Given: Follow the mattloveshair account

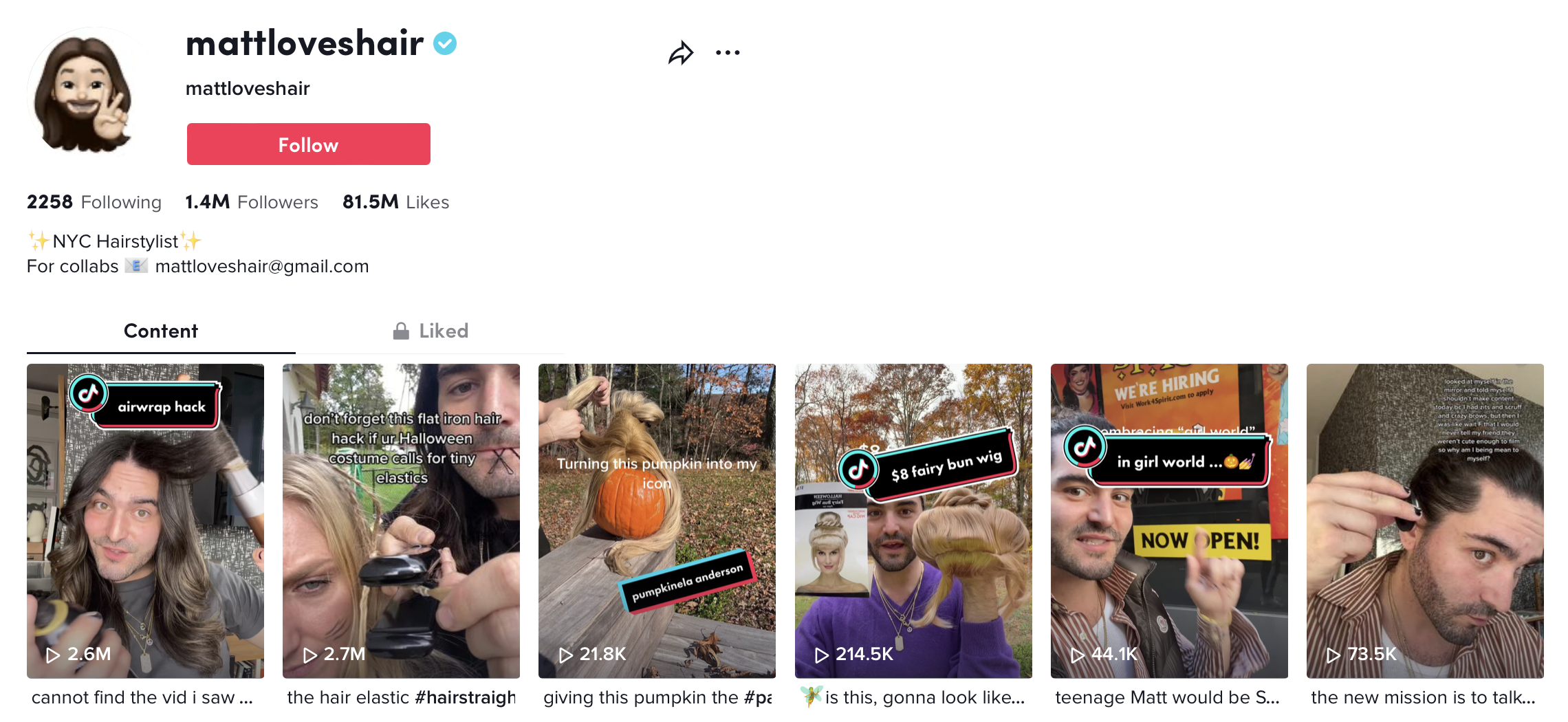Looking at the screenshot, I should (308, 144).
